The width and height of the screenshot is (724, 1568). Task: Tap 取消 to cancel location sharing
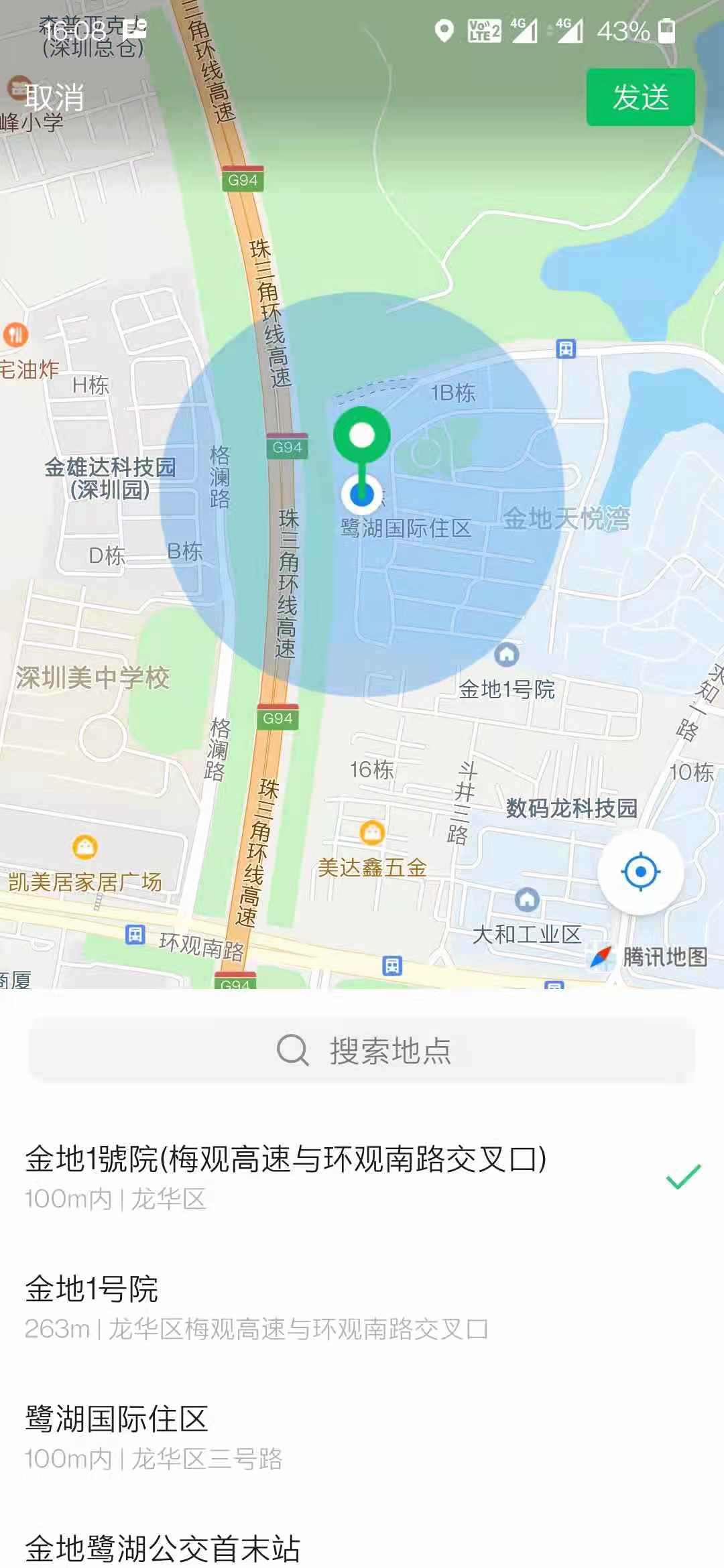tap(55, 98)
